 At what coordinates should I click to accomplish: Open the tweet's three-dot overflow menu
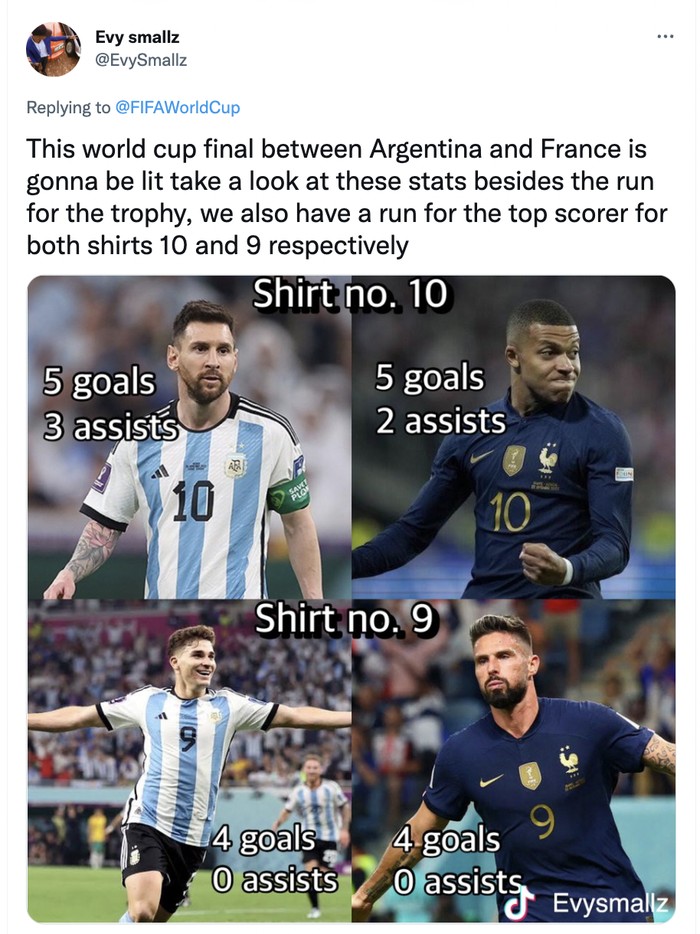point(665,38)
